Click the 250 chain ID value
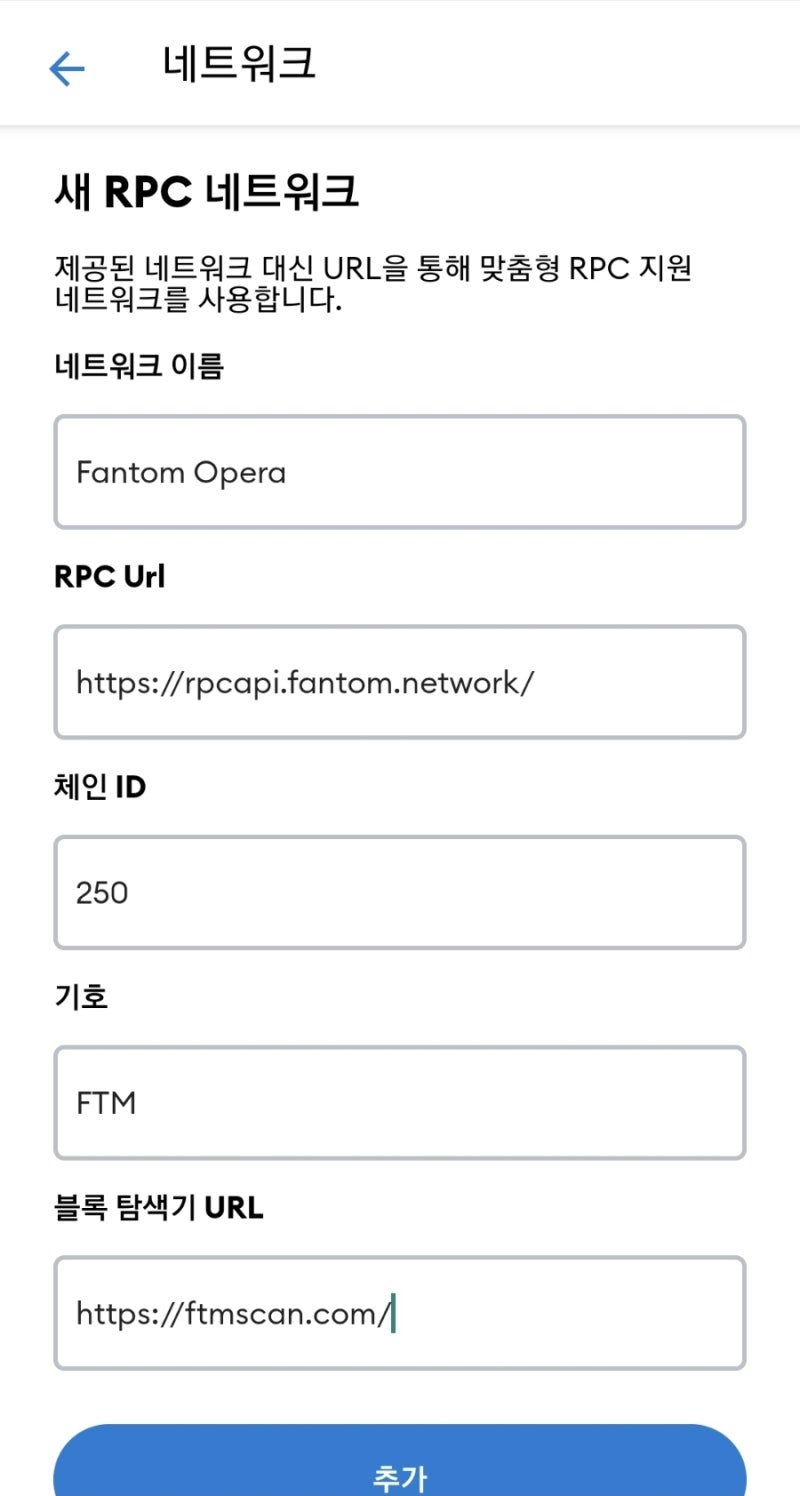 [x=101, y=892]
